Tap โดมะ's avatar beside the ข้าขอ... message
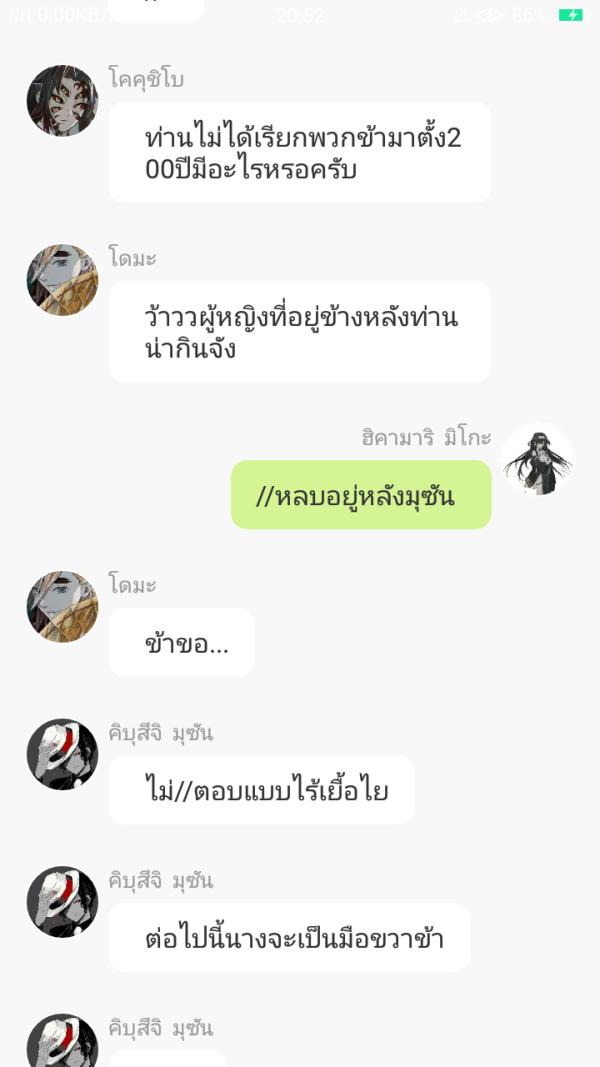This screenshot has height=1067, width=600. point(62,607)
